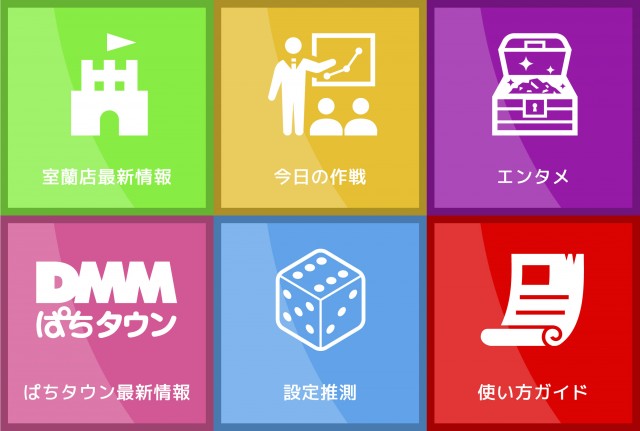Open ぱちタウン最新情報 tile
This screenshot has width=640, height=431.
coord(106,323)
